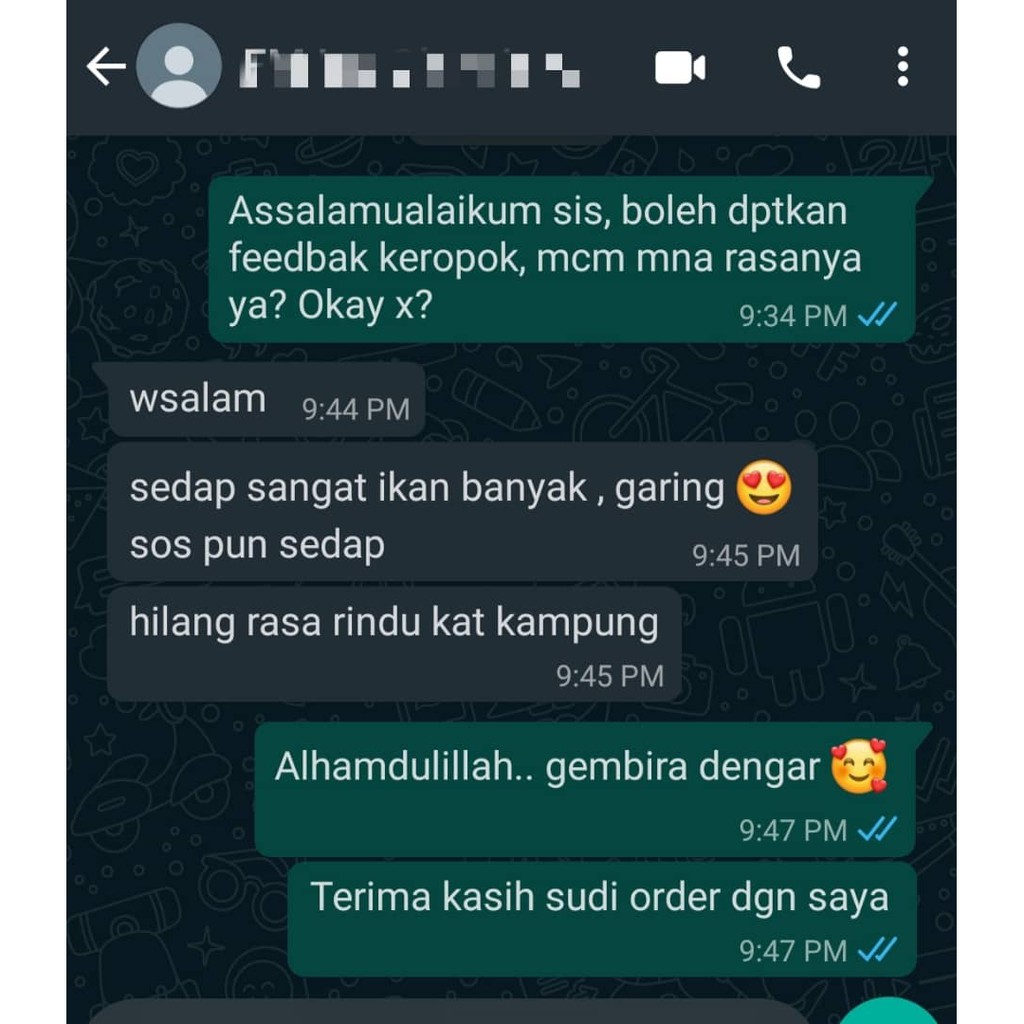Start a video call
Screen dimensions: 1024x1024
point(680,67)
